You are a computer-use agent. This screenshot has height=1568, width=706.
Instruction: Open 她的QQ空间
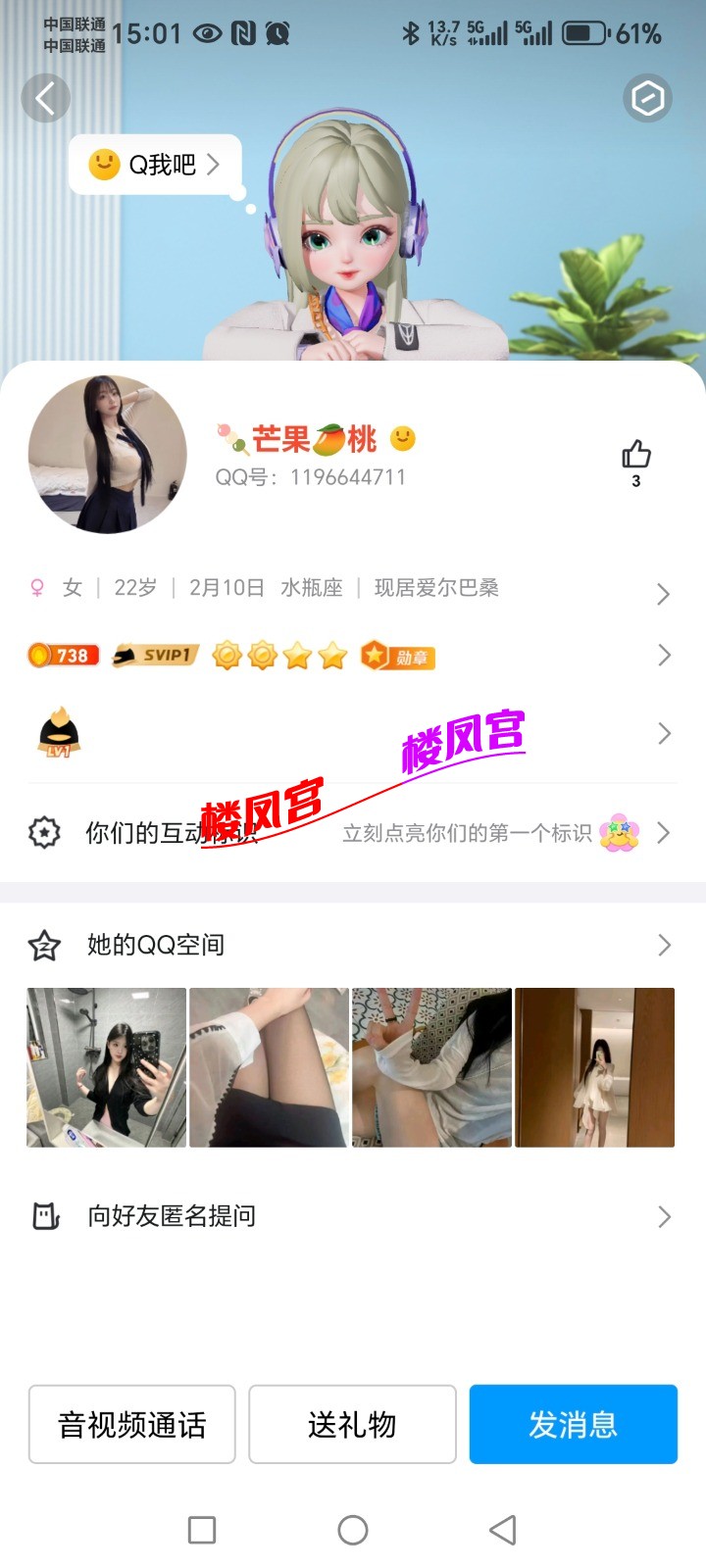(x=353, y=945)
